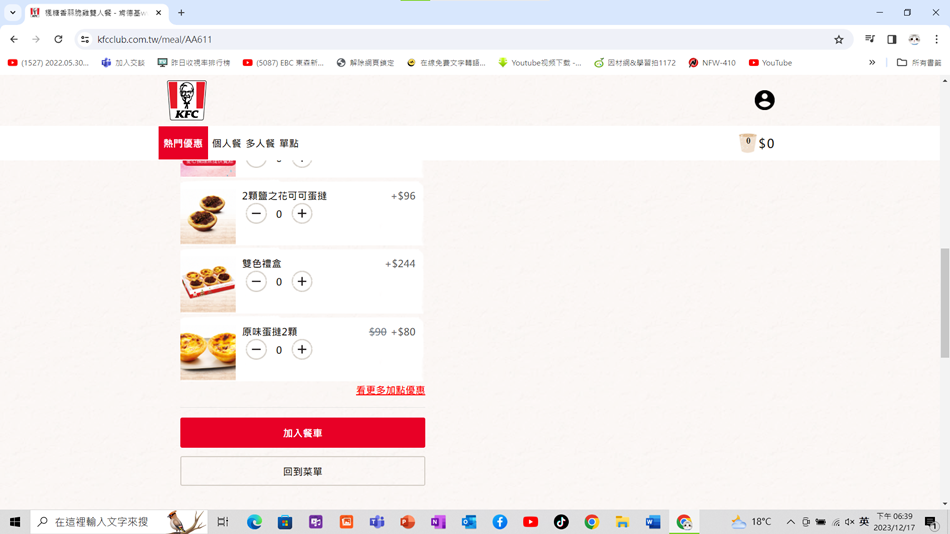Open the user account icon
Screen dimensions: 950x534
coord(764,100)
